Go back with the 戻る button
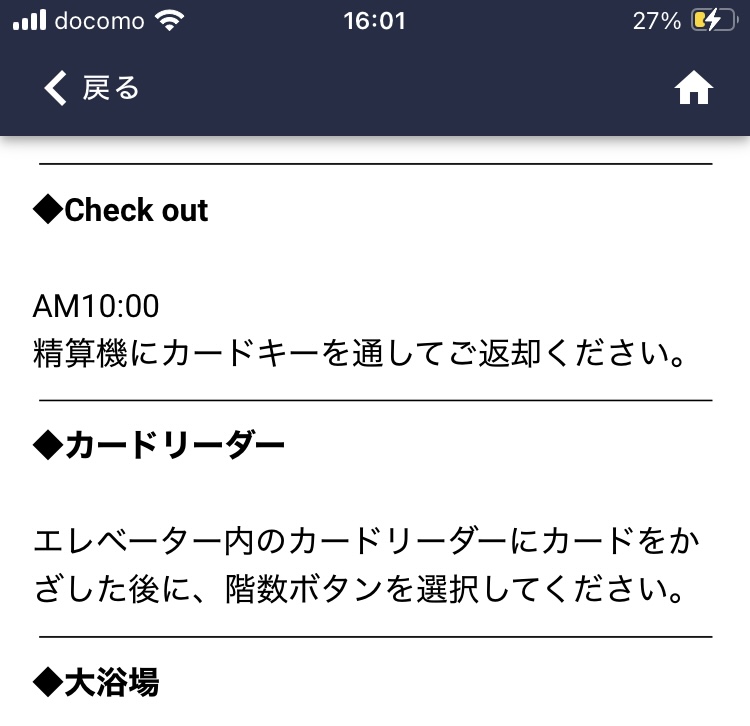This screenshot has width=750, height=726. point(91,89)
